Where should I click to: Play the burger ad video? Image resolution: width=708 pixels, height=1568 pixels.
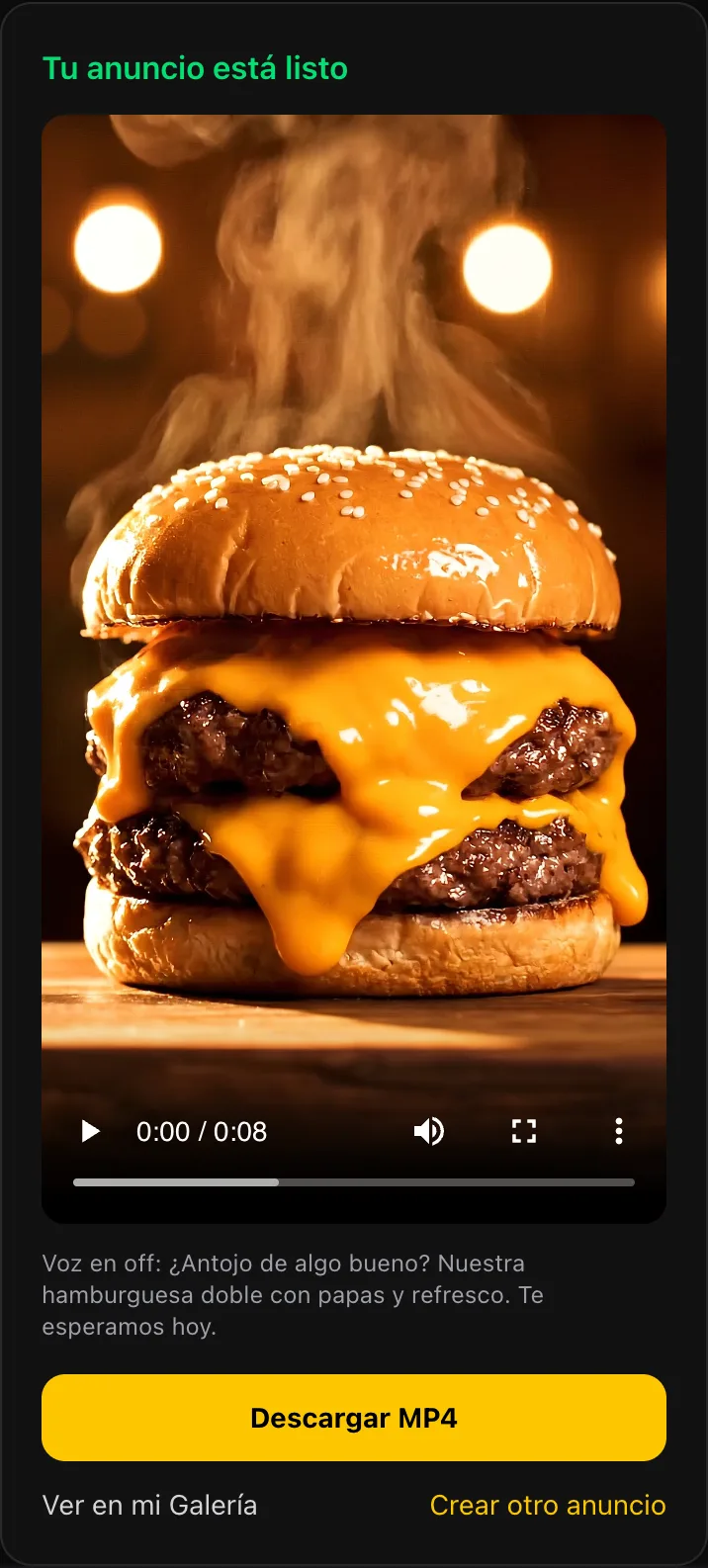pos(90,1131)
